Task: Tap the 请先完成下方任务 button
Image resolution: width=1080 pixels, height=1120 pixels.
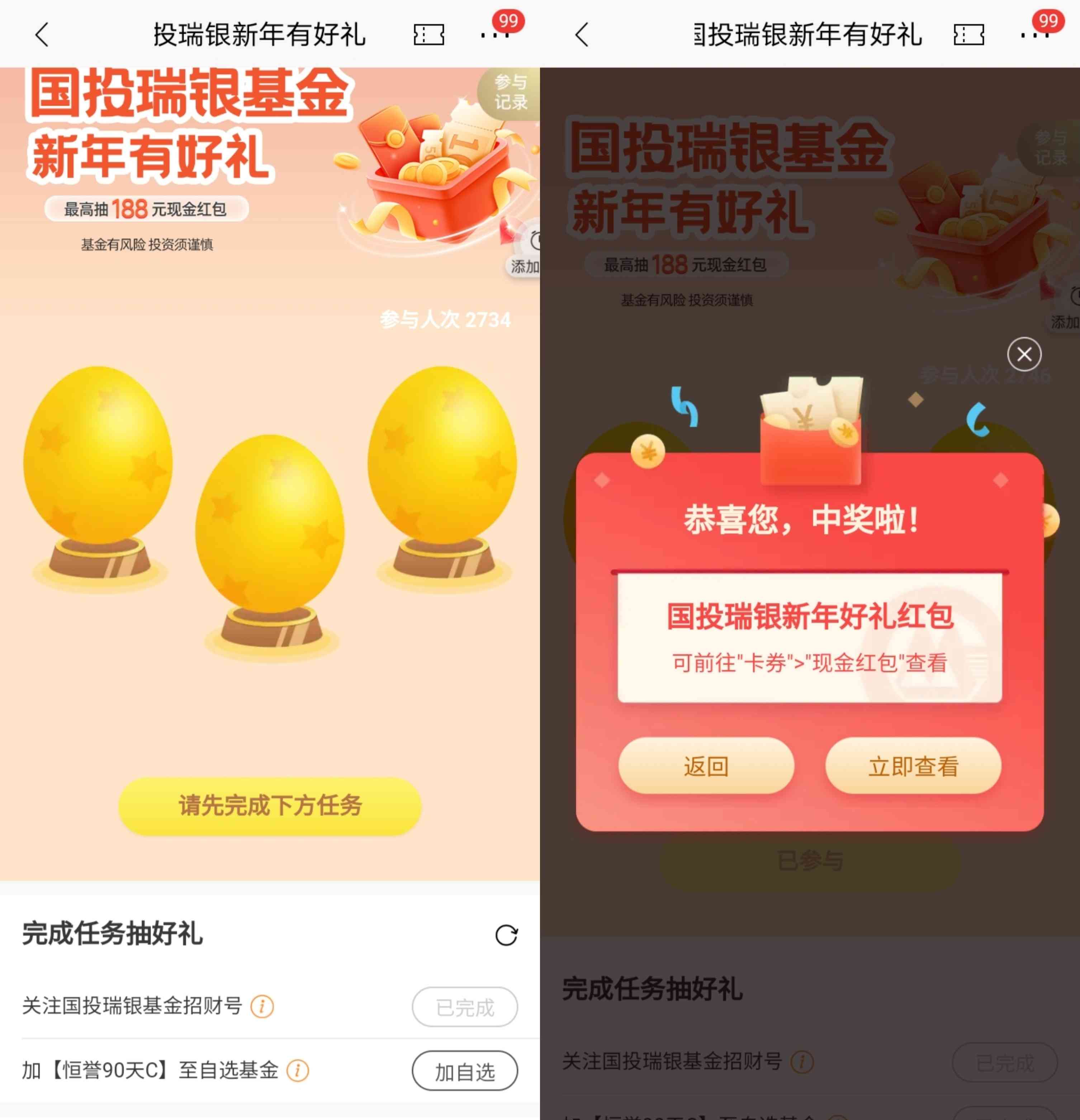Action: (x=270, y=805)
